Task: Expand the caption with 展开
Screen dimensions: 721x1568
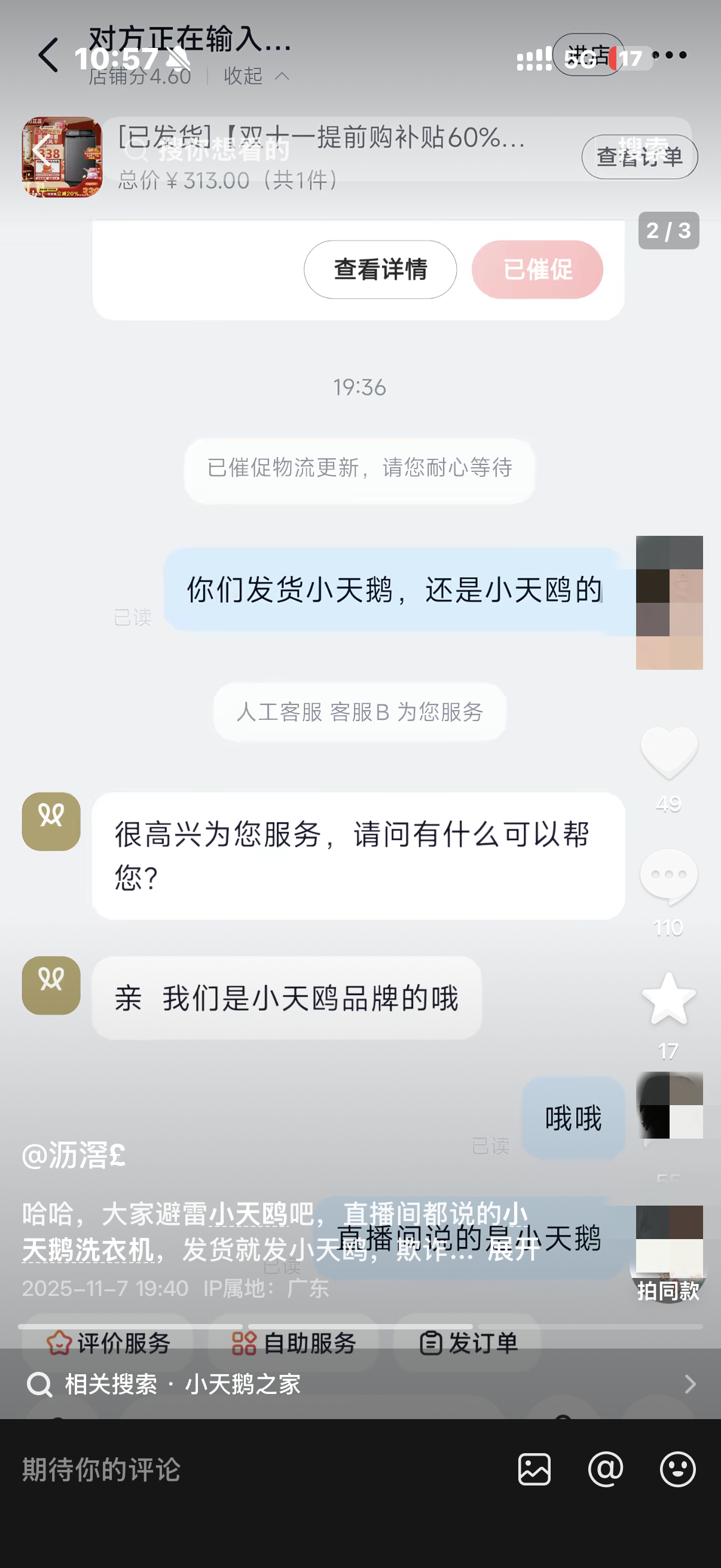Action: (x=514, y=1250)
